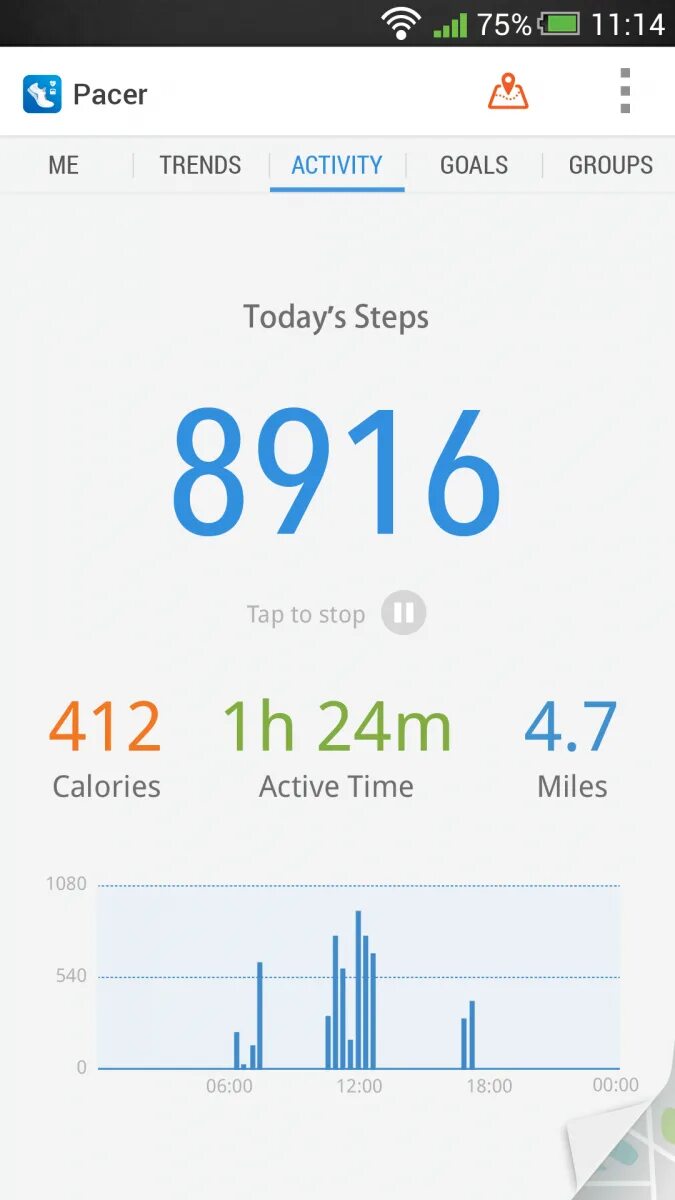Switch to the Trends tab
The width and height of the screenshot is (675, 1200).
pyautogui.click(x=200, y=165)
